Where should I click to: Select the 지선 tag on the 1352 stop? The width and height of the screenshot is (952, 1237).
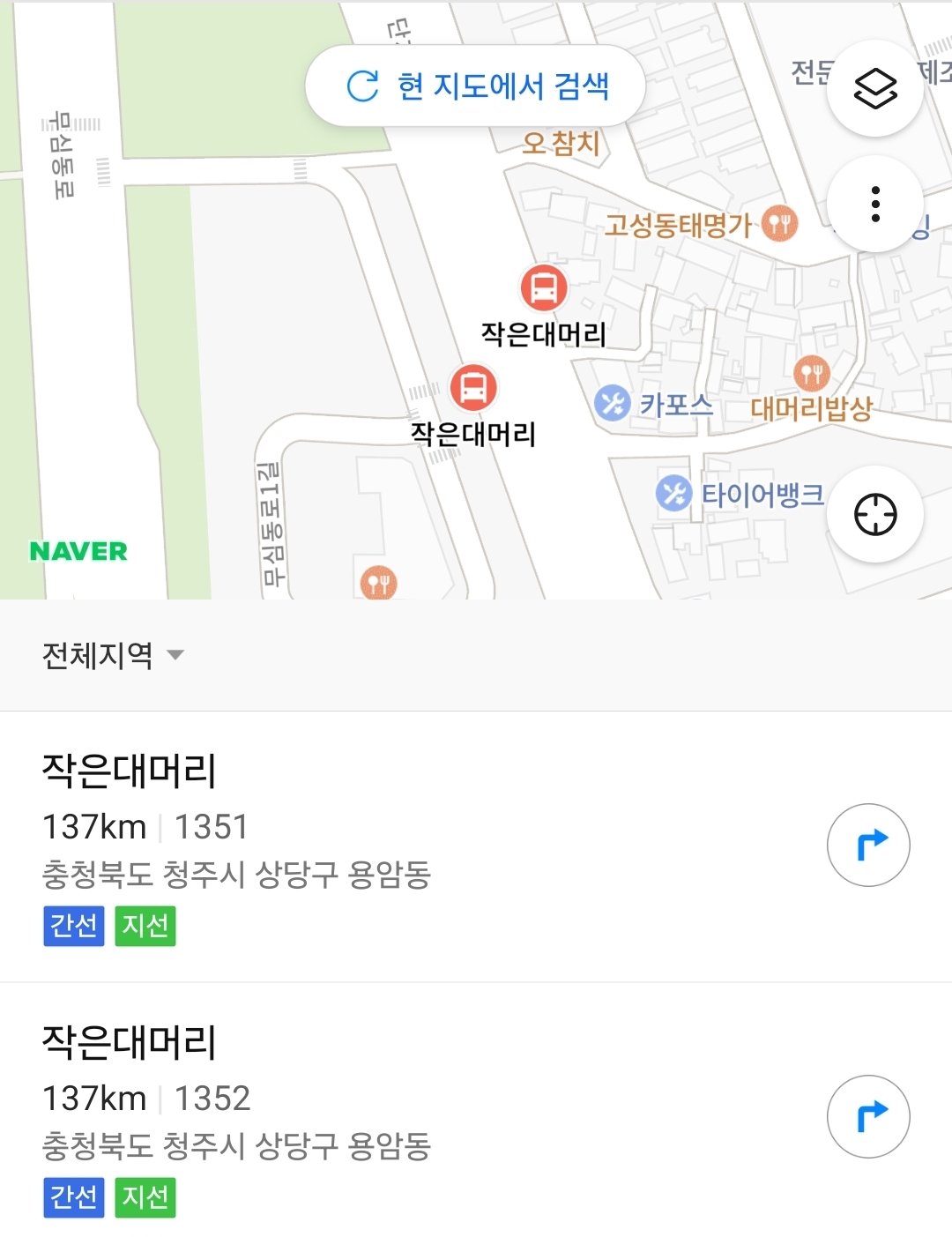pos(145,1198)
